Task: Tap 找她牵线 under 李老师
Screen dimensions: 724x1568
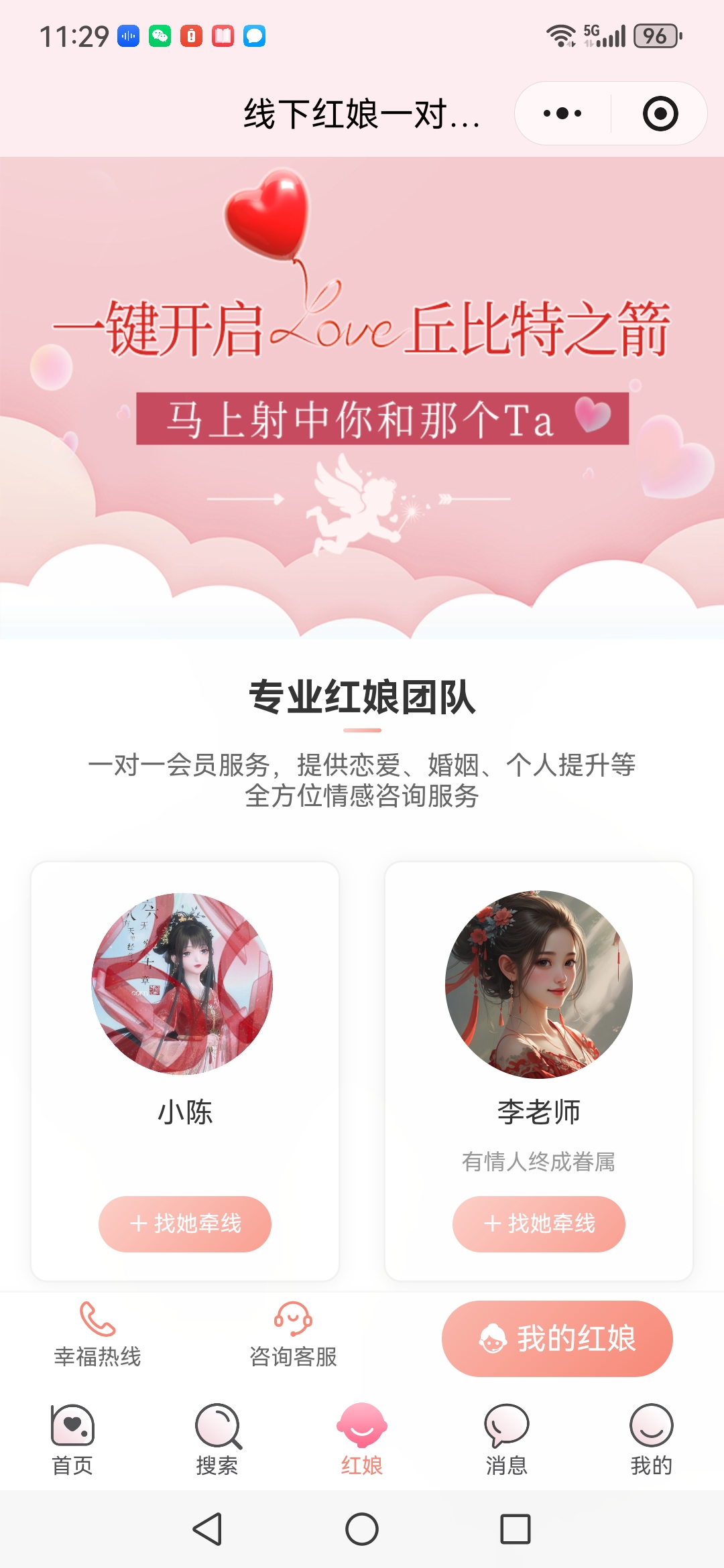Action: [x=538, y=1224]
